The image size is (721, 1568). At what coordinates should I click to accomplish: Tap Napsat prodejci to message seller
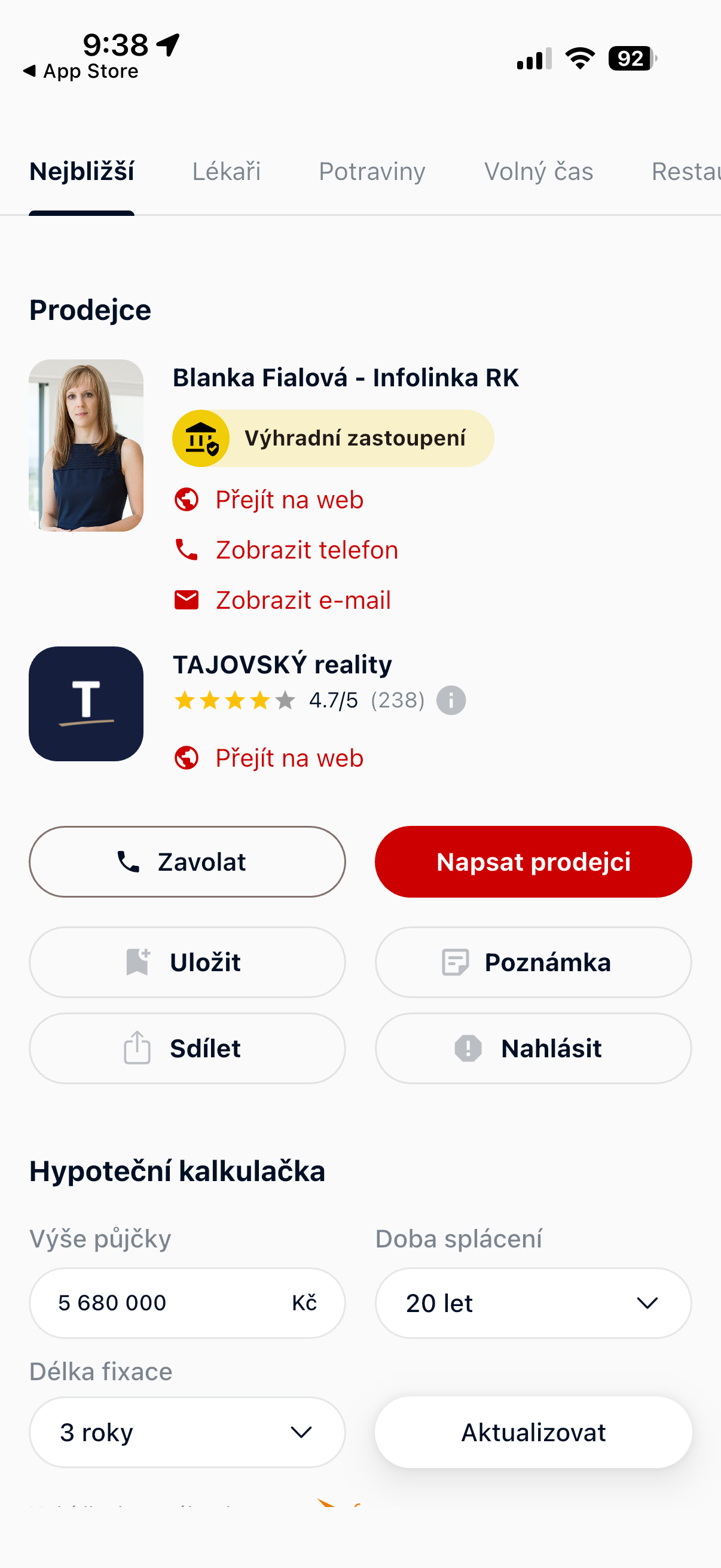coord(533,861)
